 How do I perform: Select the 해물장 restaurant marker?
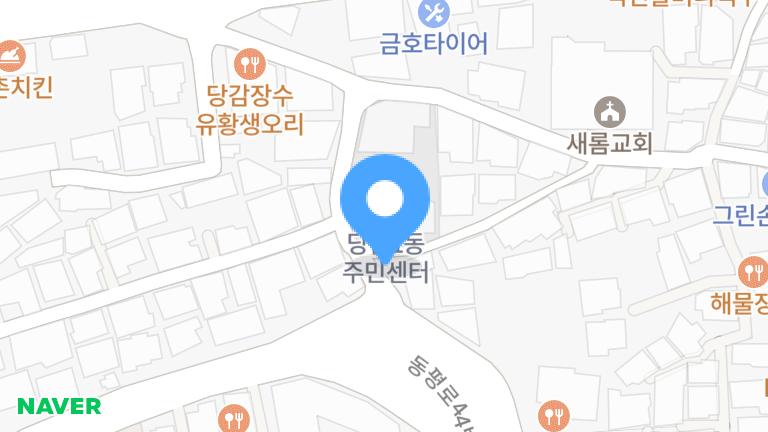coord(752,270)
